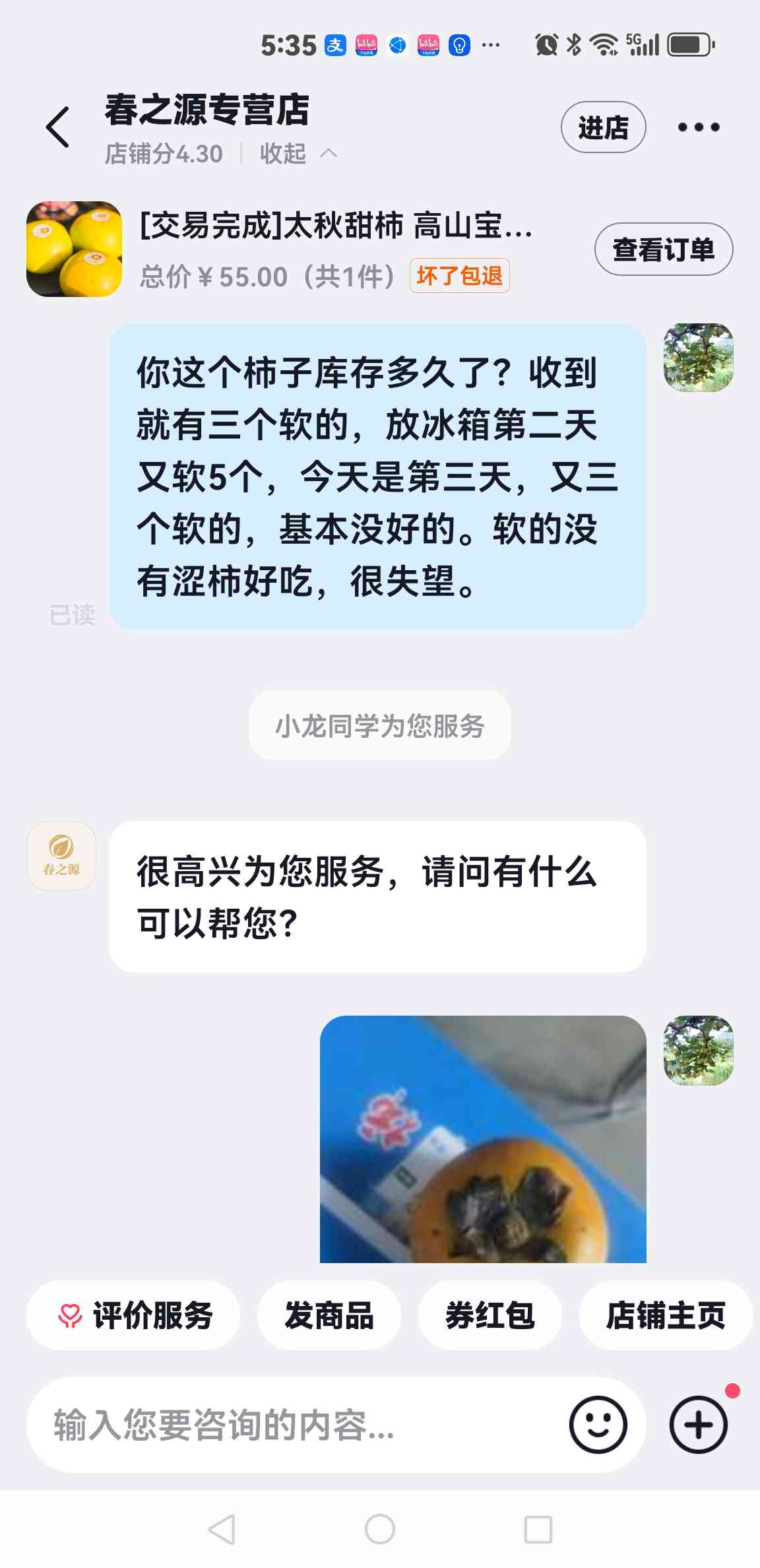Focus the message input field
The width and height of the screenshot is (760, 1568).
pyautogui.click(x=297, y=1425)
